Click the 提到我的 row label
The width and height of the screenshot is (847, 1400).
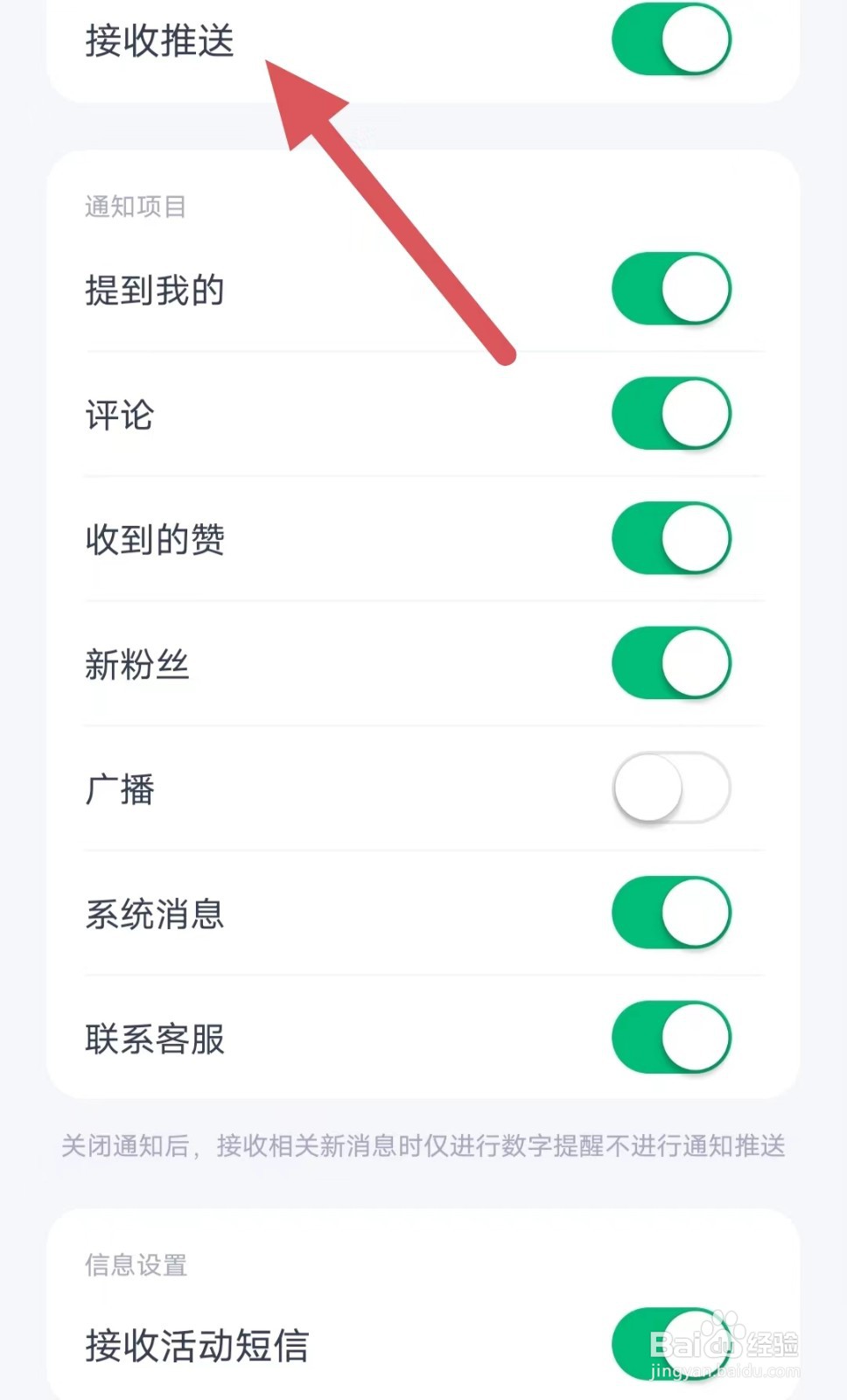155,289
